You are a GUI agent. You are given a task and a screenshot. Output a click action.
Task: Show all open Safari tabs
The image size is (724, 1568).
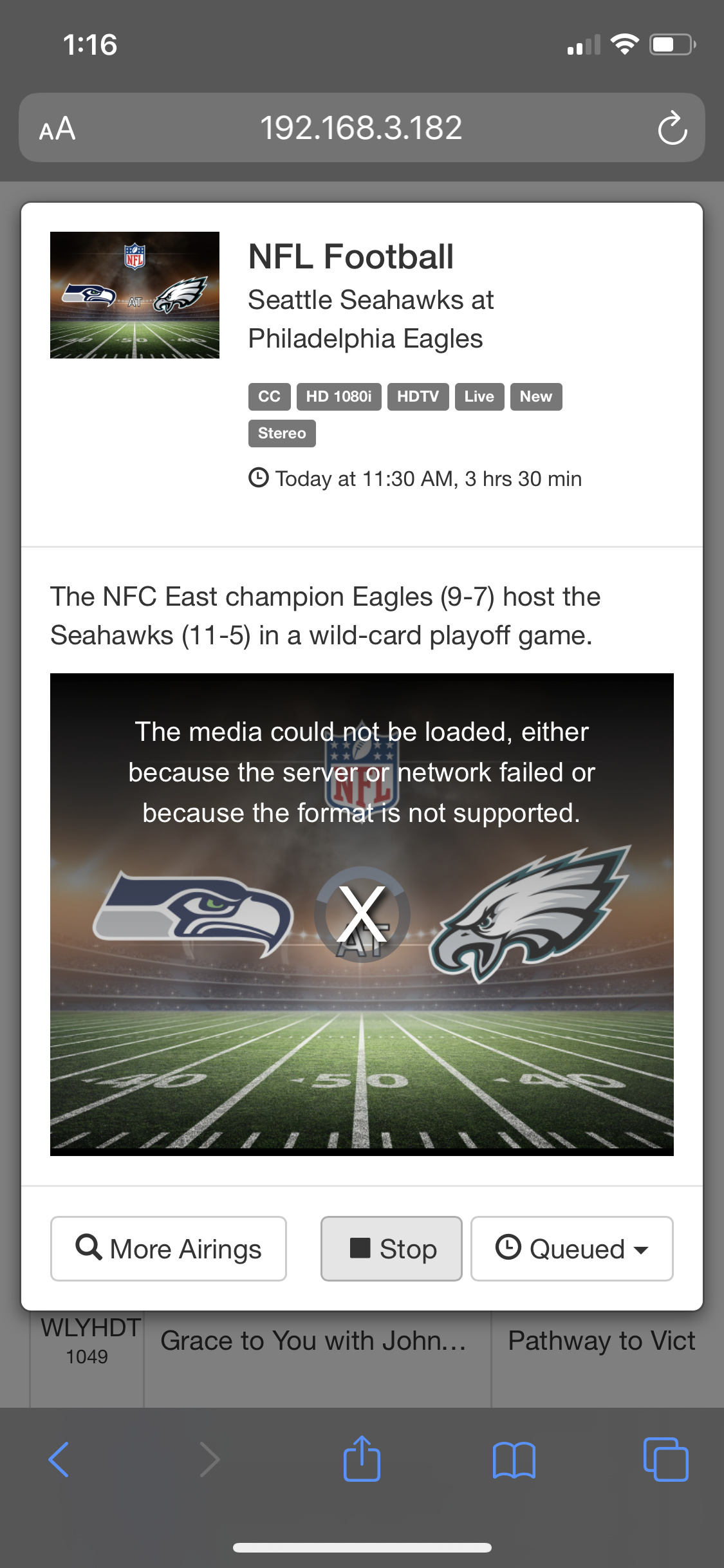(x=665, y=1460)
